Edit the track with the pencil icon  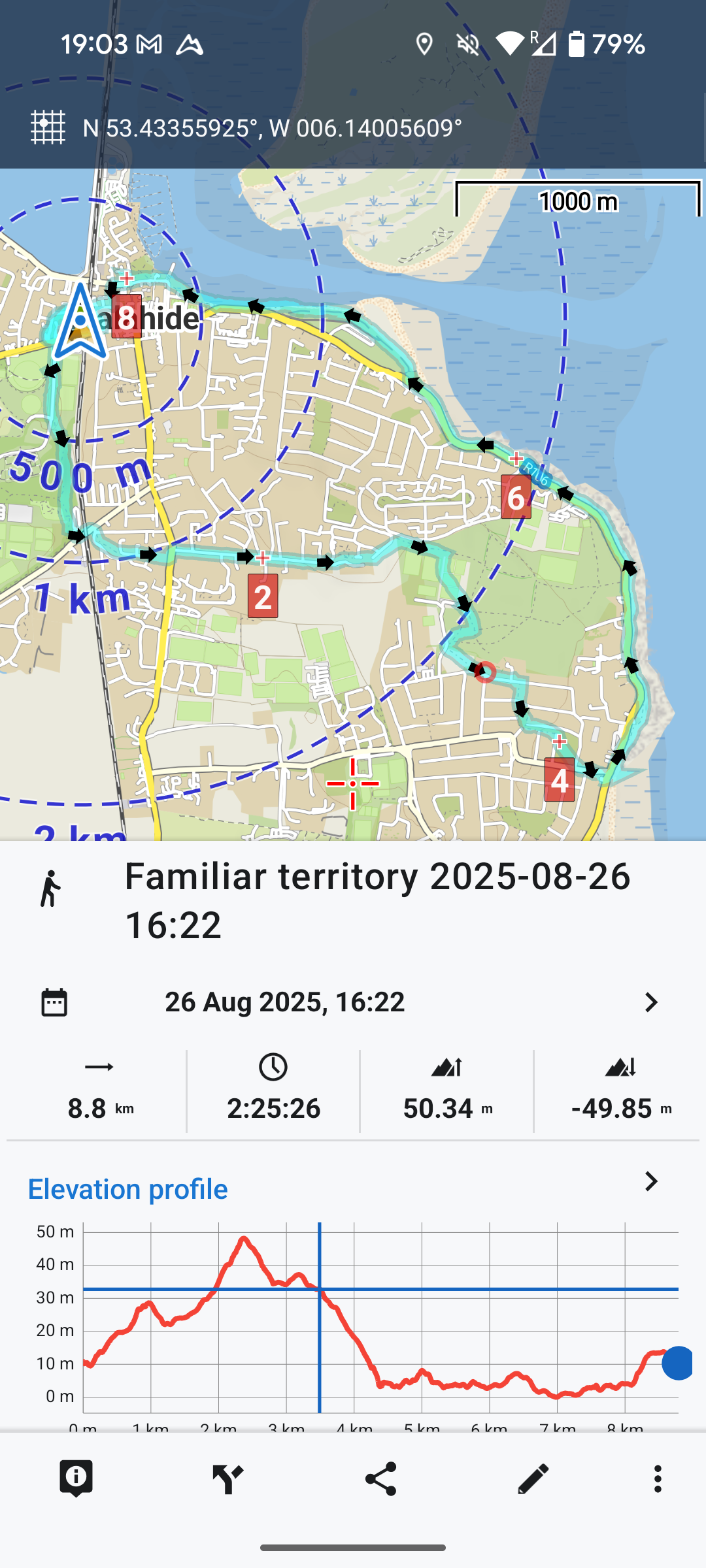click(533, 1478)
